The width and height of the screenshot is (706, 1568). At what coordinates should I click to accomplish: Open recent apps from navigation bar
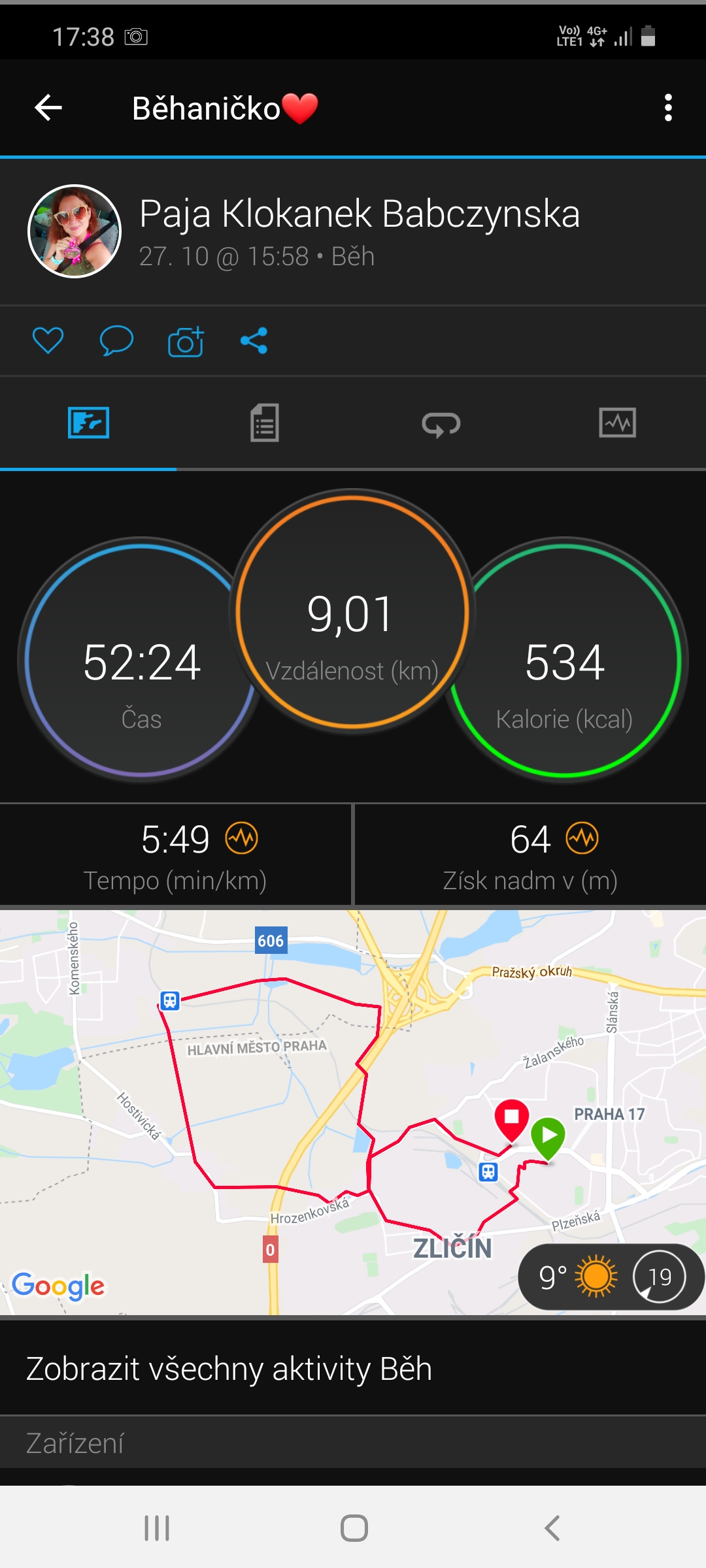click(157, 1528)
